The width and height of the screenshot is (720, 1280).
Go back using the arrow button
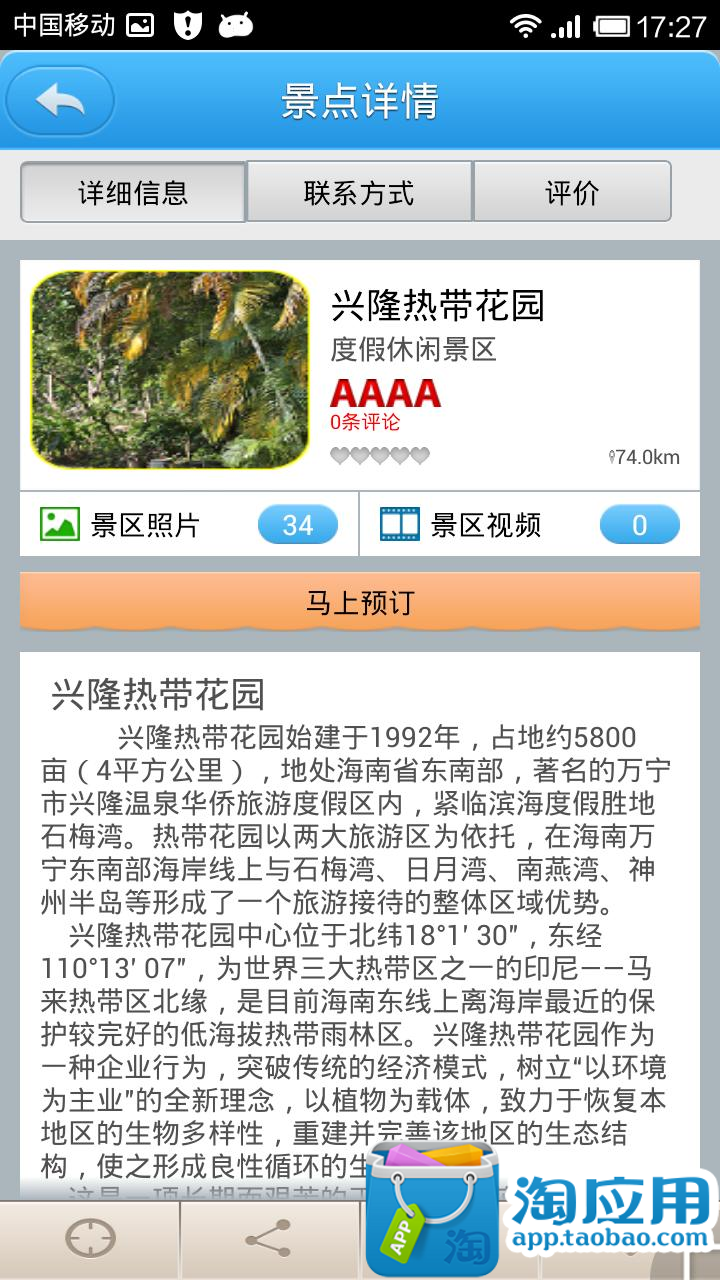(60, 101)
